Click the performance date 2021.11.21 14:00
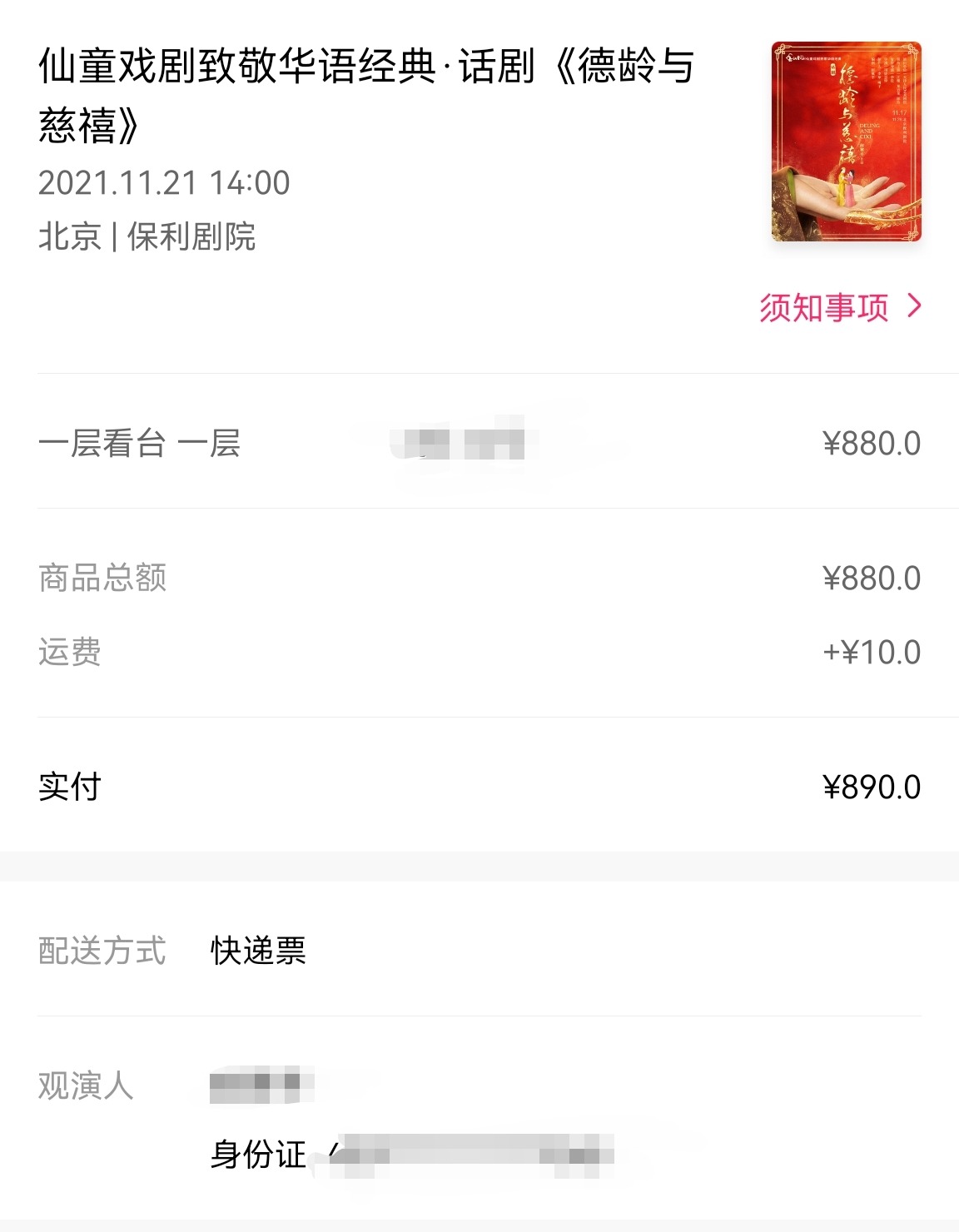This screenshot has width=959, height=1232. 164,185
